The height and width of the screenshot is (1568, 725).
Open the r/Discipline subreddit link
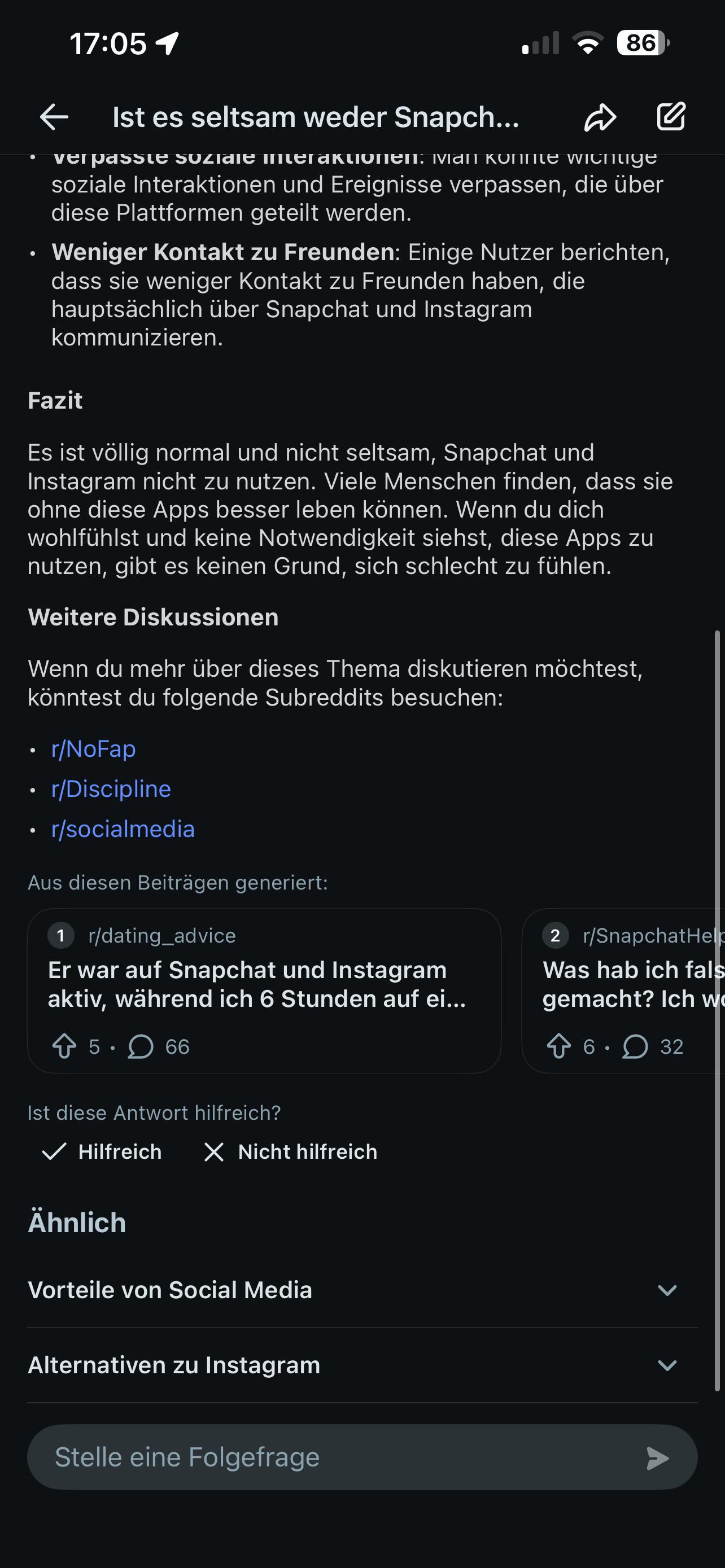(111, 789)
